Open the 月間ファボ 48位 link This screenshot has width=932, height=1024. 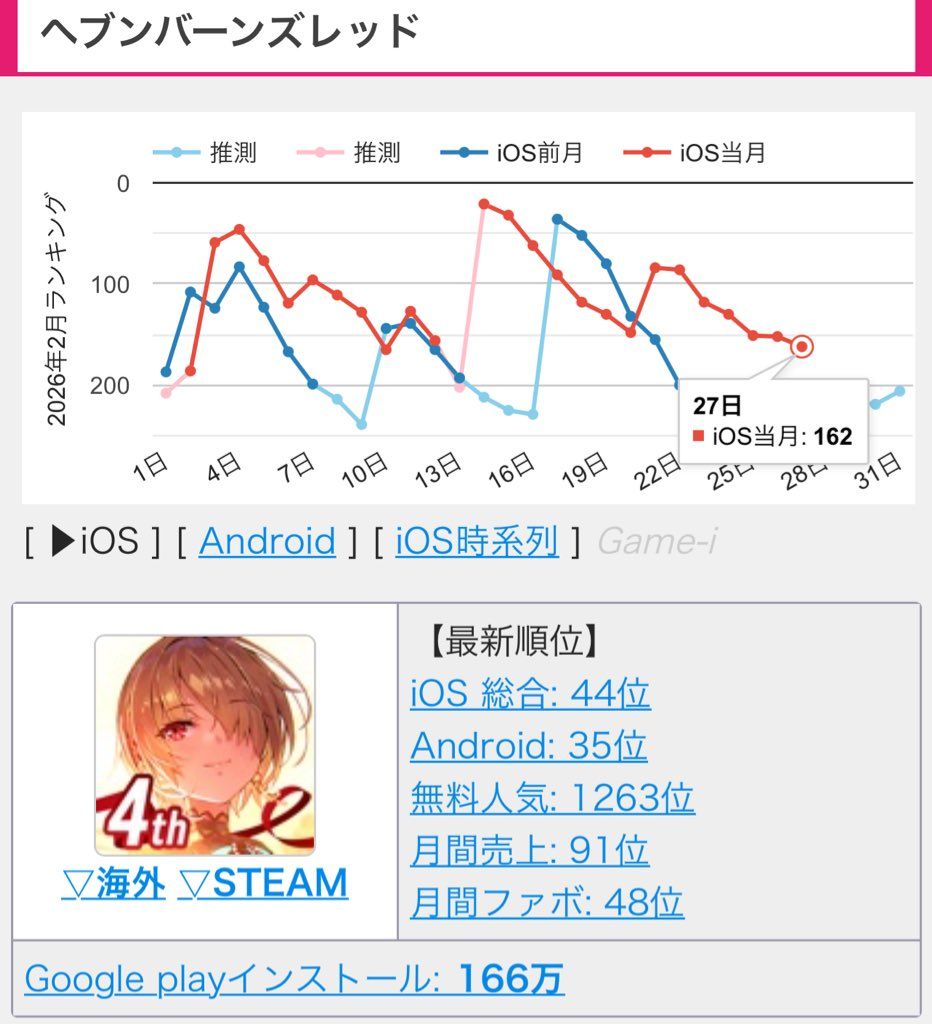(547, 902)
